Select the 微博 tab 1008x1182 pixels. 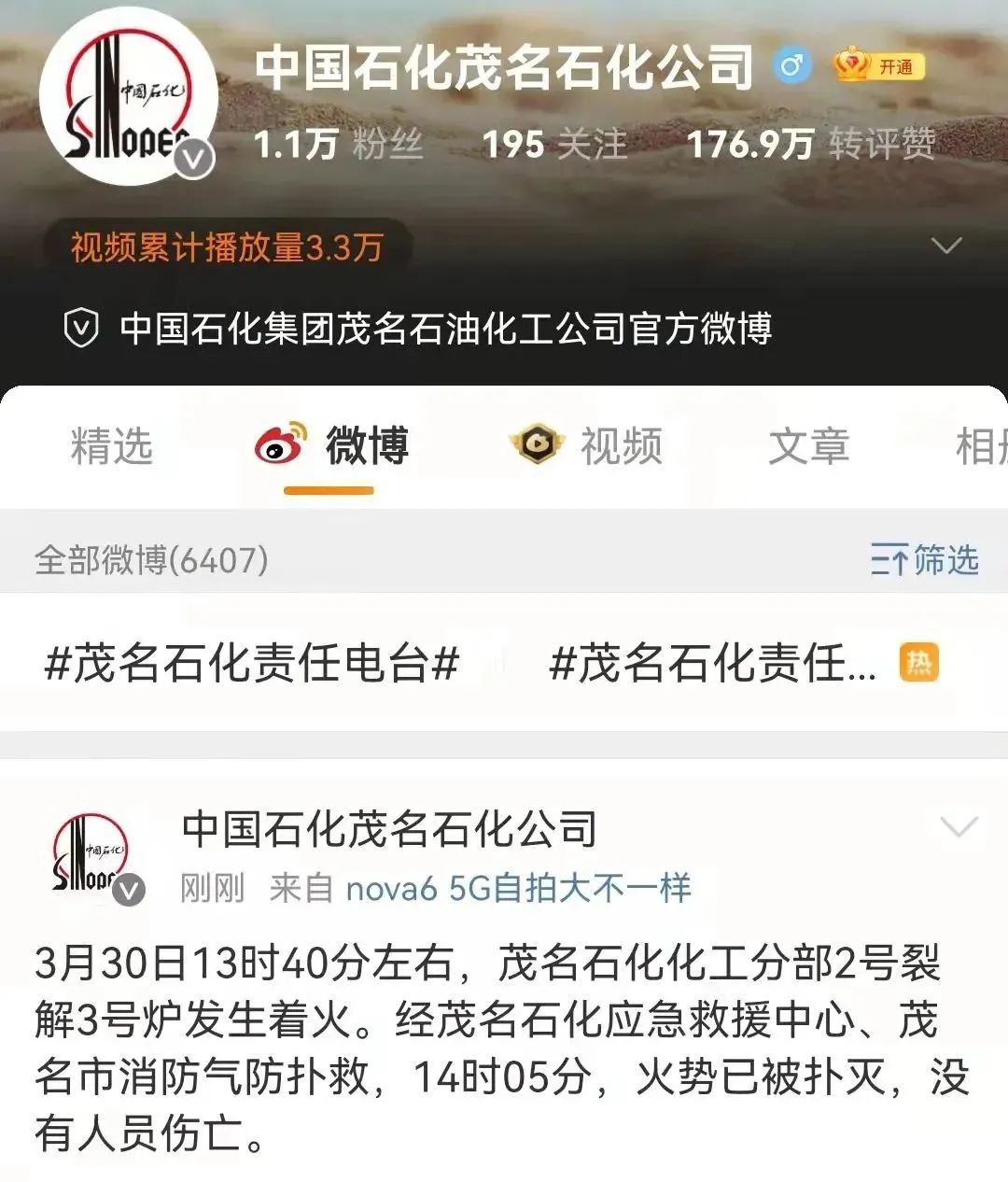[332, 445]
